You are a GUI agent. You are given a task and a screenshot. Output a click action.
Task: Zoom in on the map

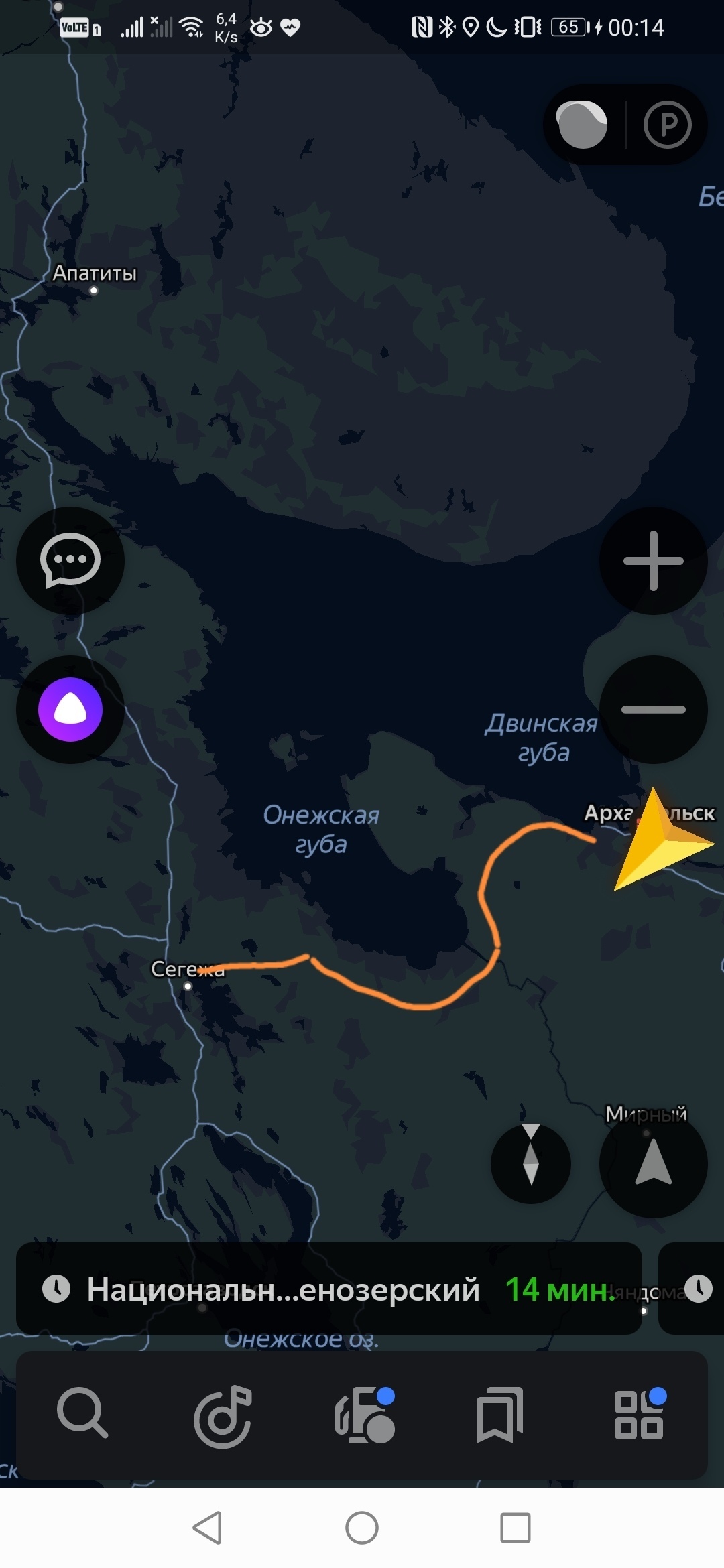point(653,561)
